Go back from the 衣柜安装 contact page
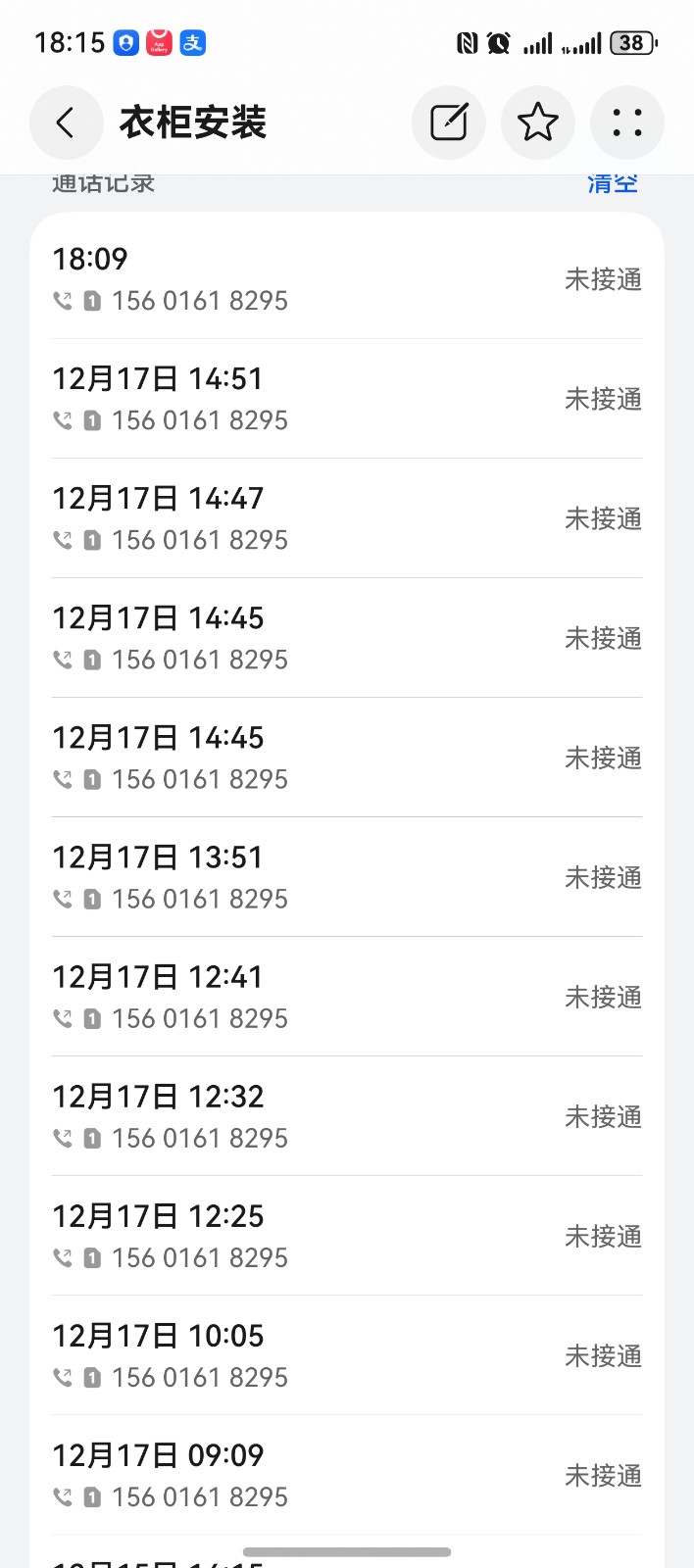Screen dimensions: 694x1568 click(66, 123)
